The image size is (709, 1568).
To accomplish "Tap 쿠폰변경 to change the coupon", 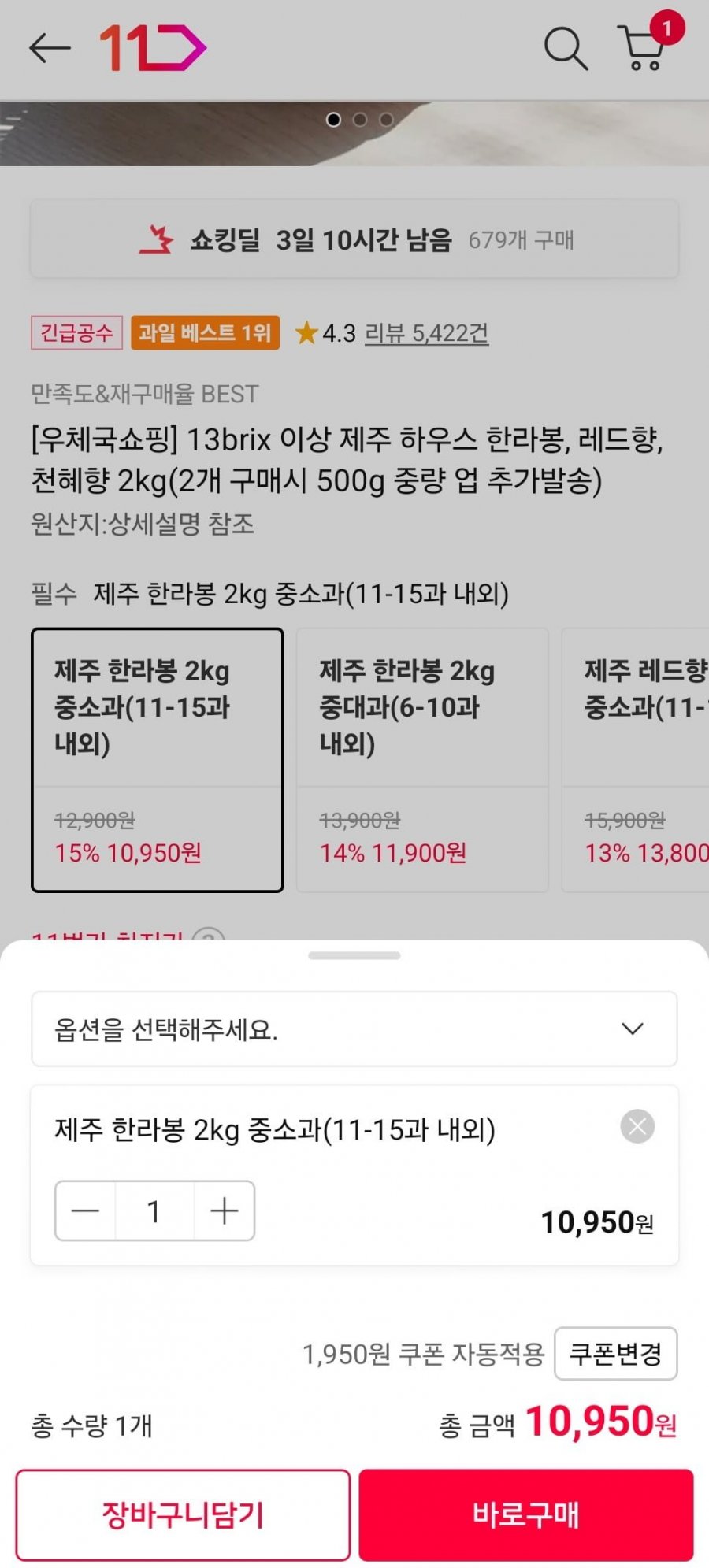I will [615, 1354].
